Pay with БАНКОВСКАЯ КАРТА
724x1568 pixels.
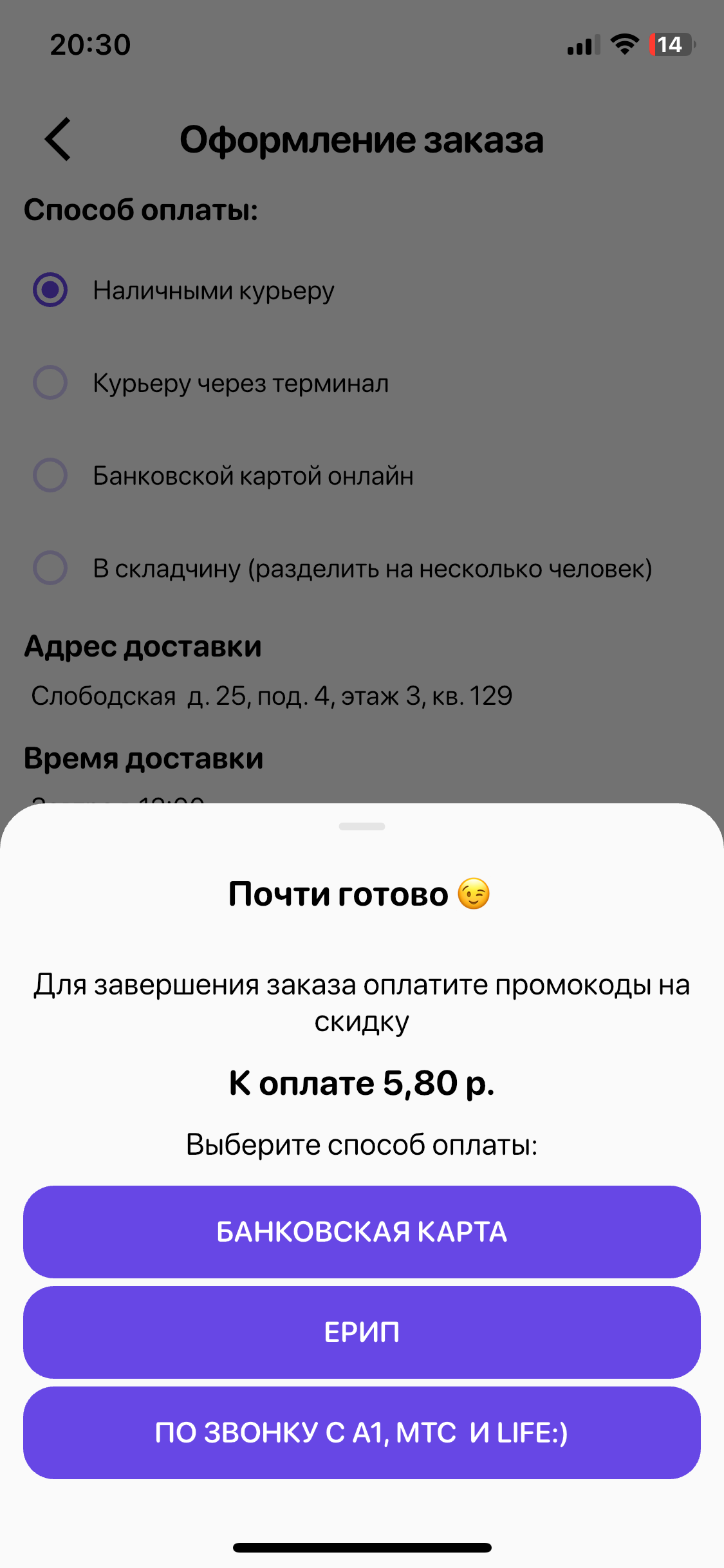click(x=362, y=1231)
